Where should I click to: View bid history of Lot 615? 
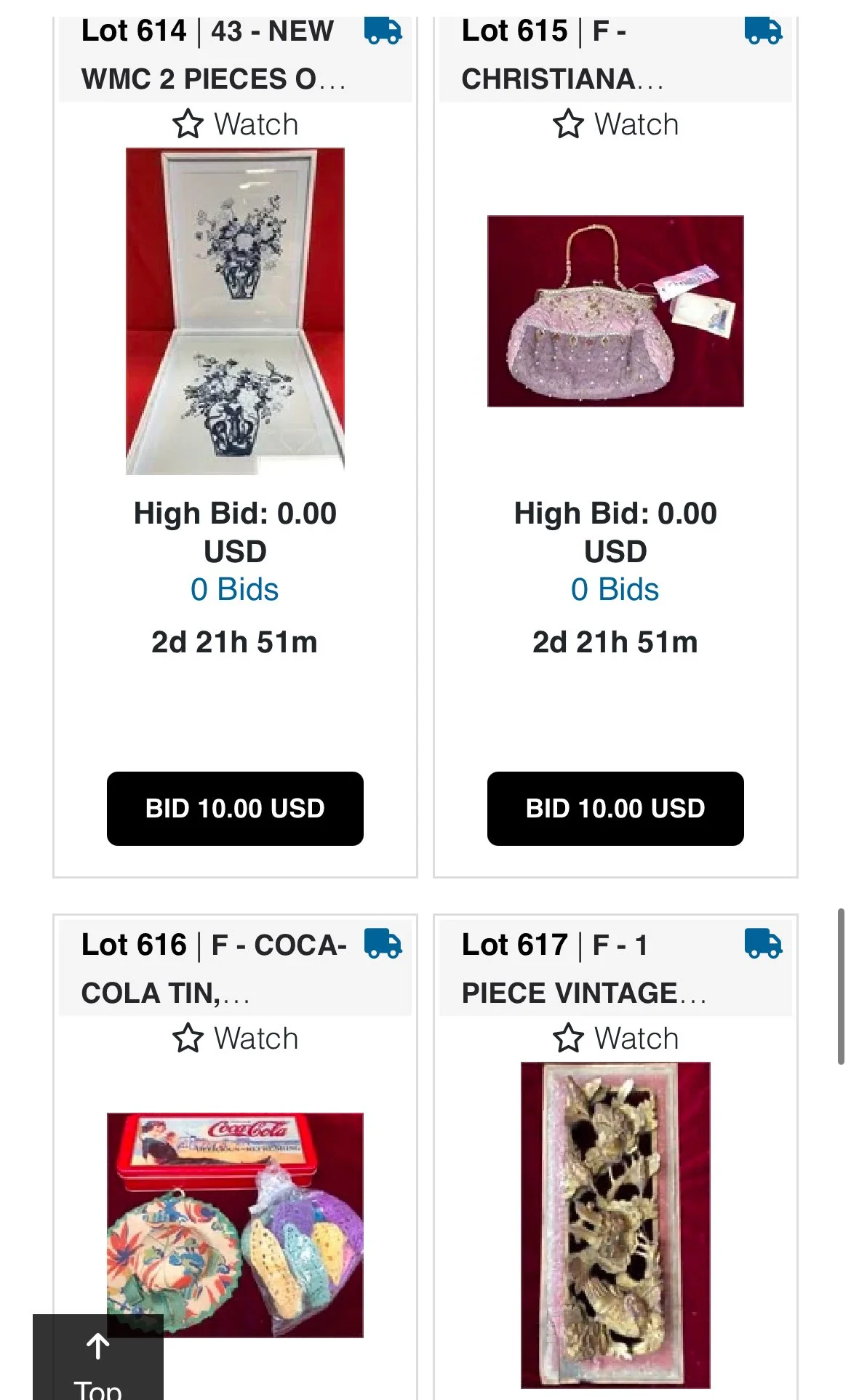click(x=615, y=589)
